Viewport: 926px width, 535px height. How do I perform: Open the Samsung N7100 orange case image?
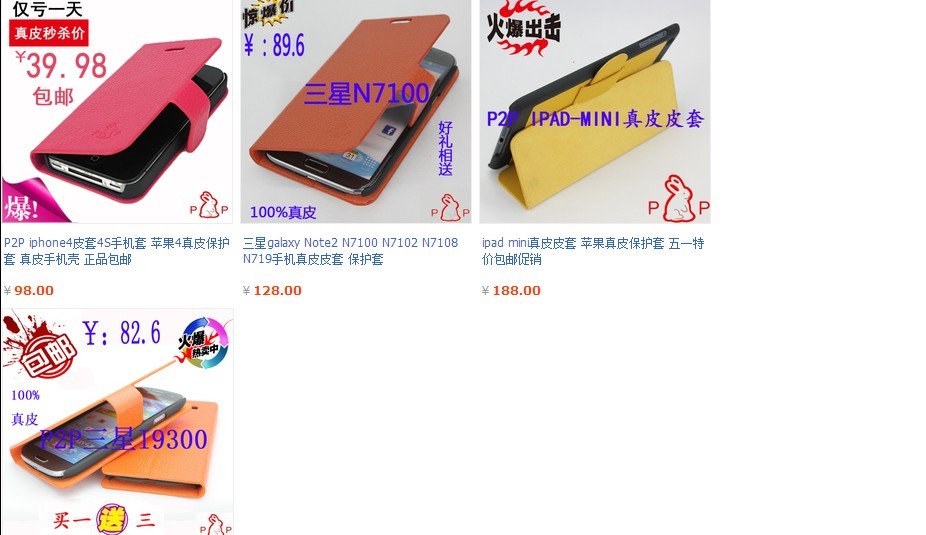pyautogui.click(x=355, y=110)
